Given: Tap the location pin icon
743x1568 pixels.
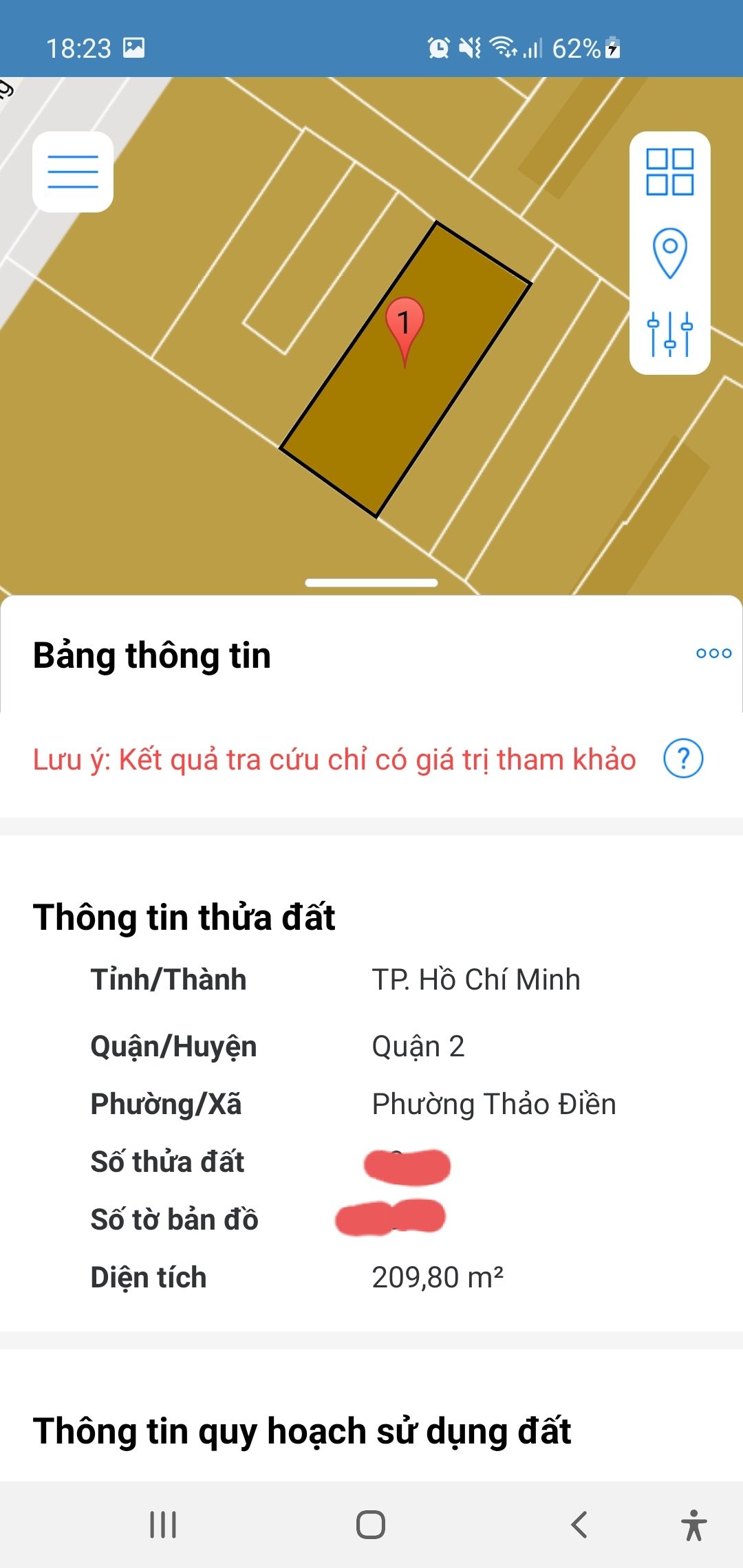Looking at the screenshot, I should click(x=669, y=252).
